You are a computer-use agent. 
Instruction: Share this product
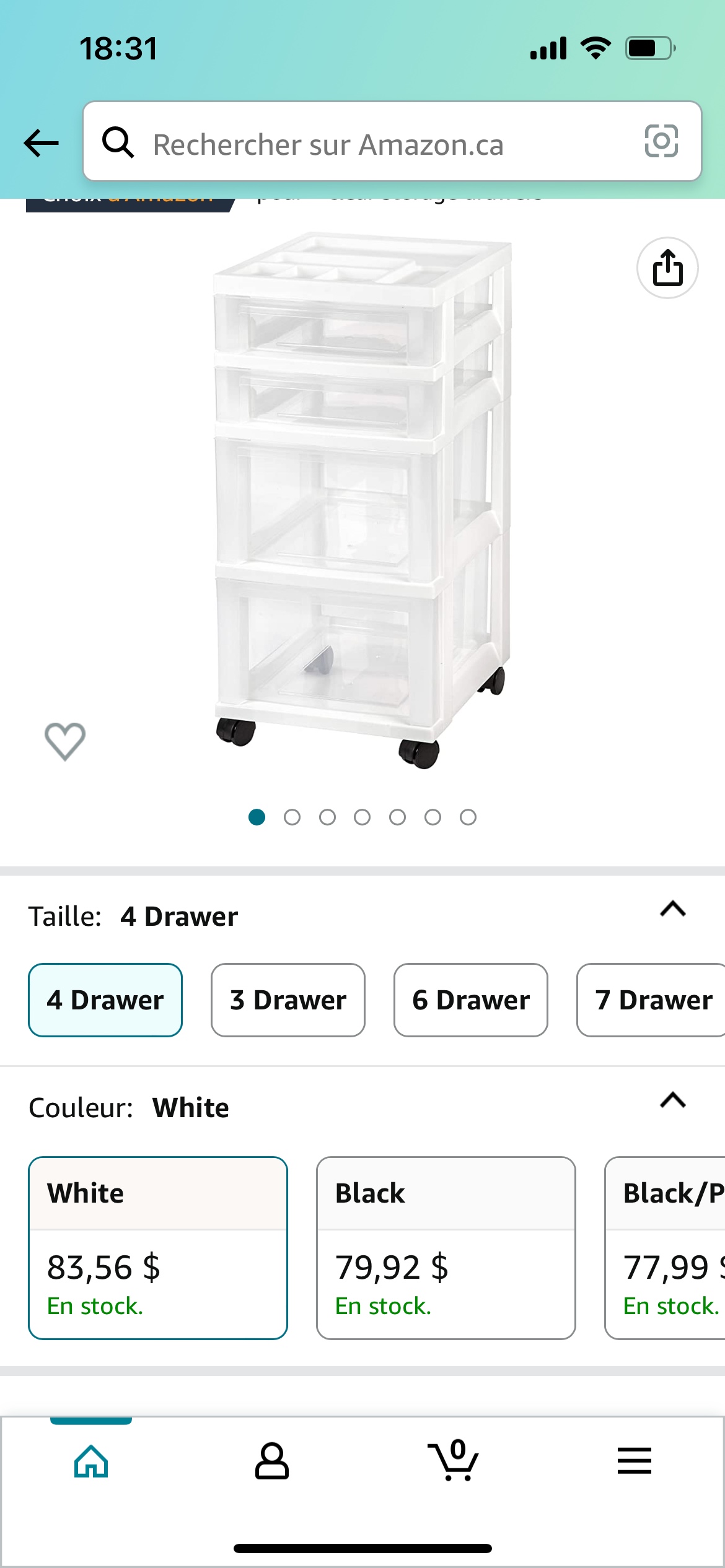tap(667, 268)
